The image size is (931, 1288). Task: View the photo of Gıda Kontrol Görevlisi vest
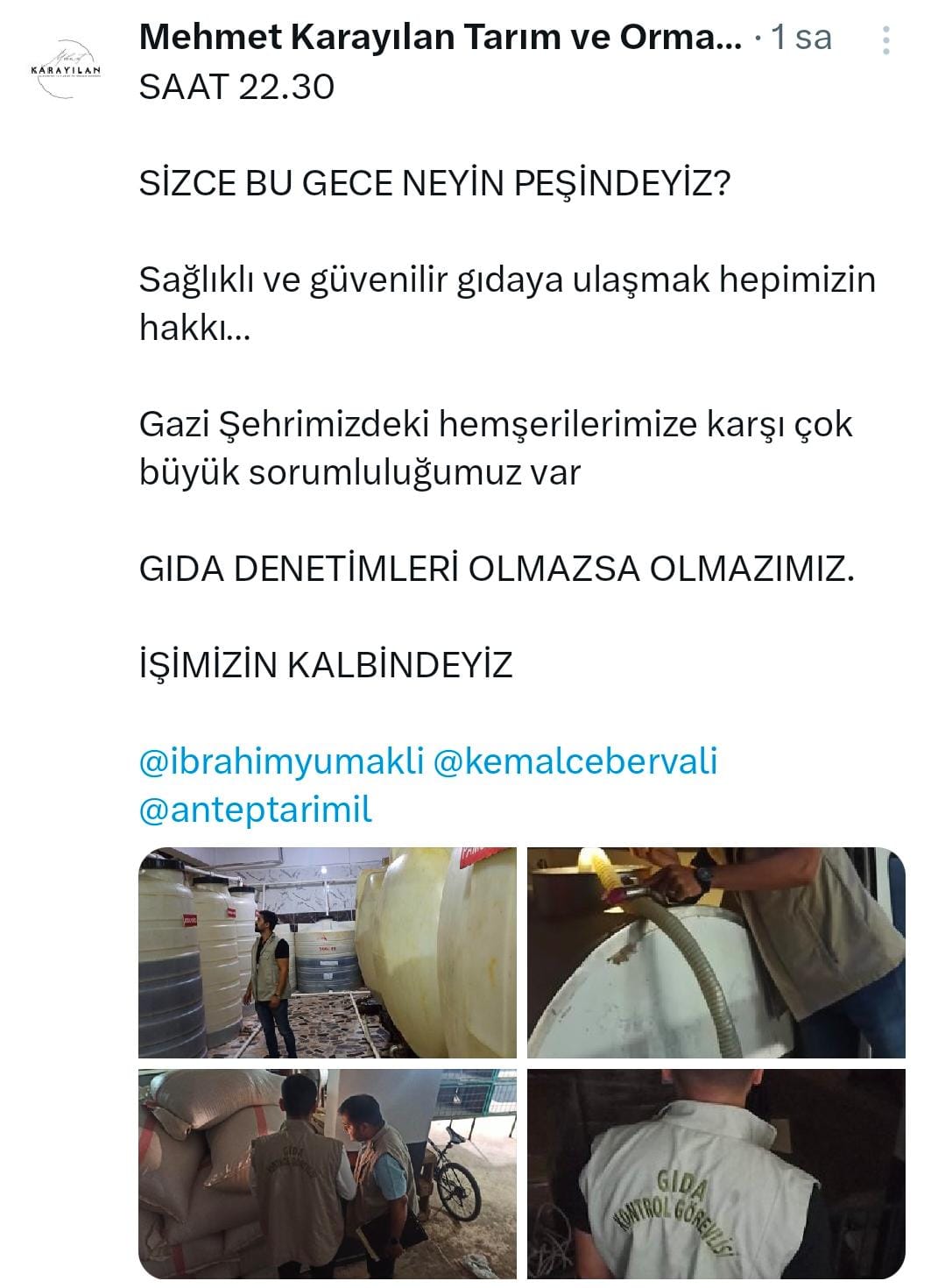tap(716, 1174)
